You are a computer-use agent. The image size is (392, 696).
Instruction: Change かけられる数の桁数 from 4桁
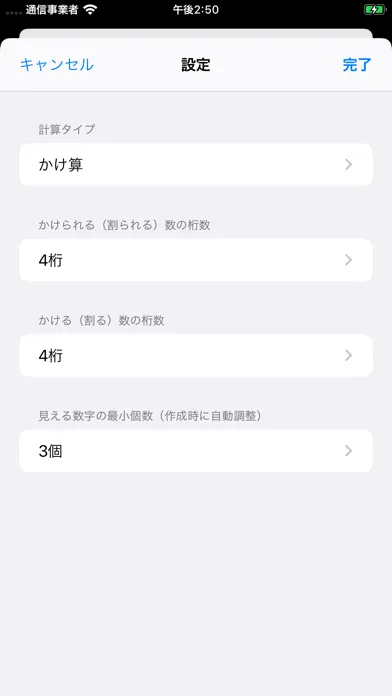coord(196,260)
